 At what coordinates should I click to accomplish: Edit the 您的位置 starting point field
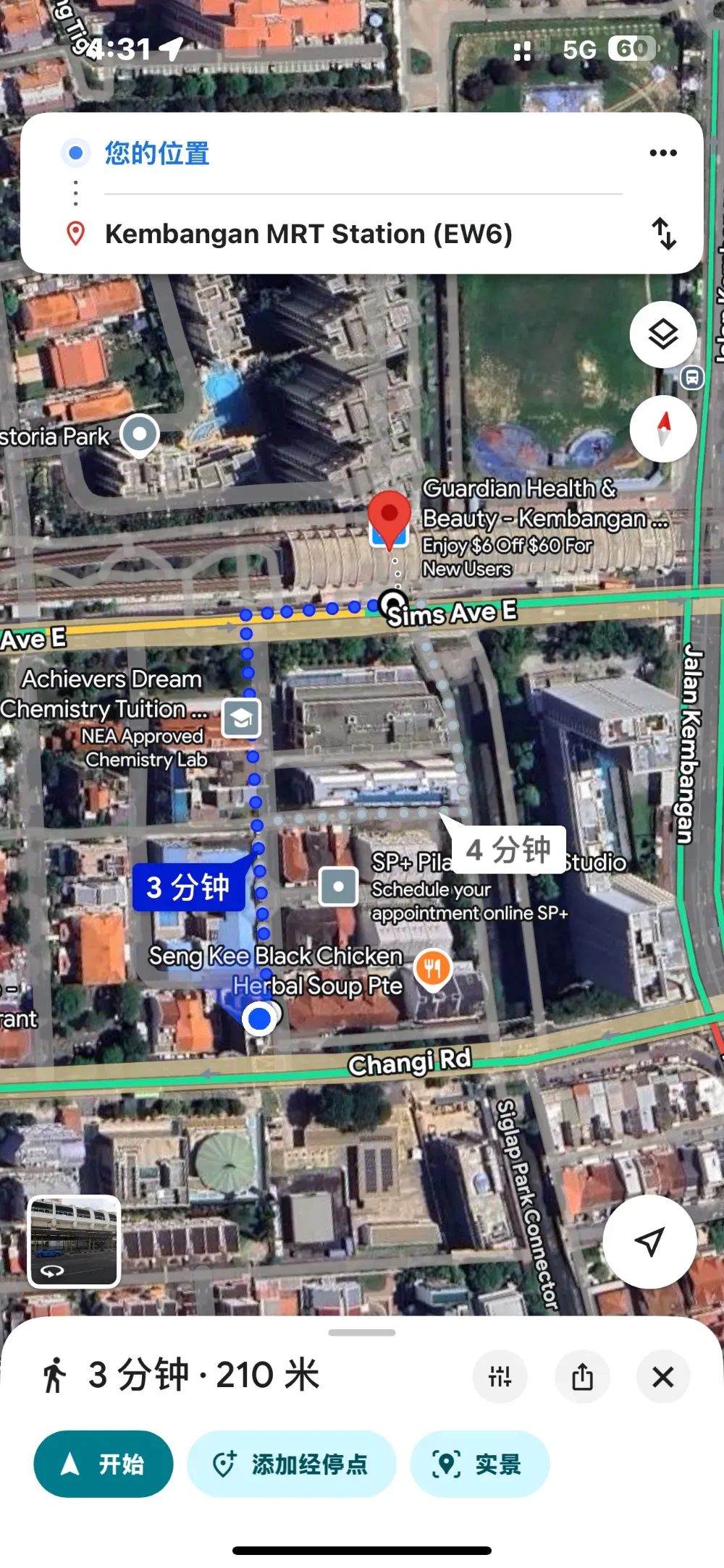362,153
